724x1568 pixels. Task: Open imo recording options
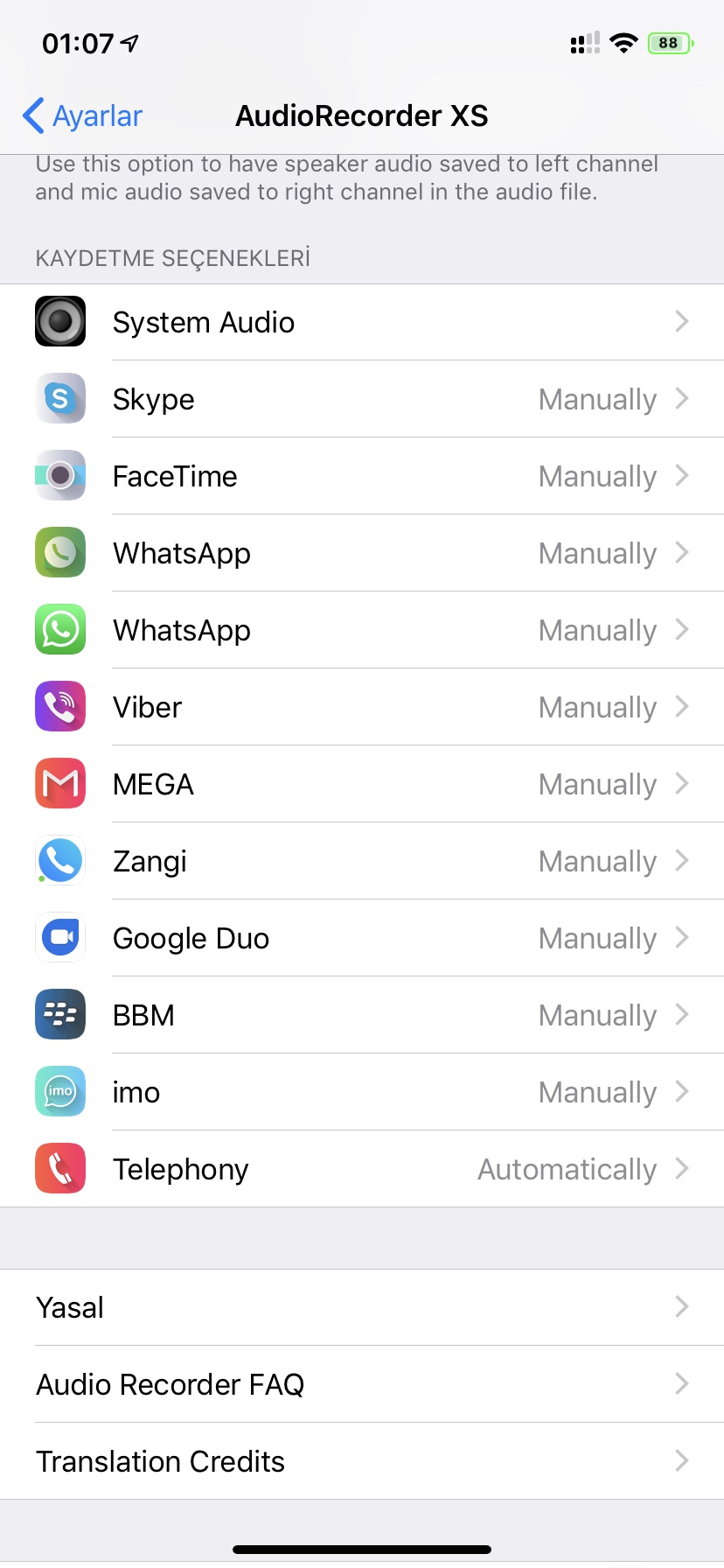click(x=362, y=1092)
